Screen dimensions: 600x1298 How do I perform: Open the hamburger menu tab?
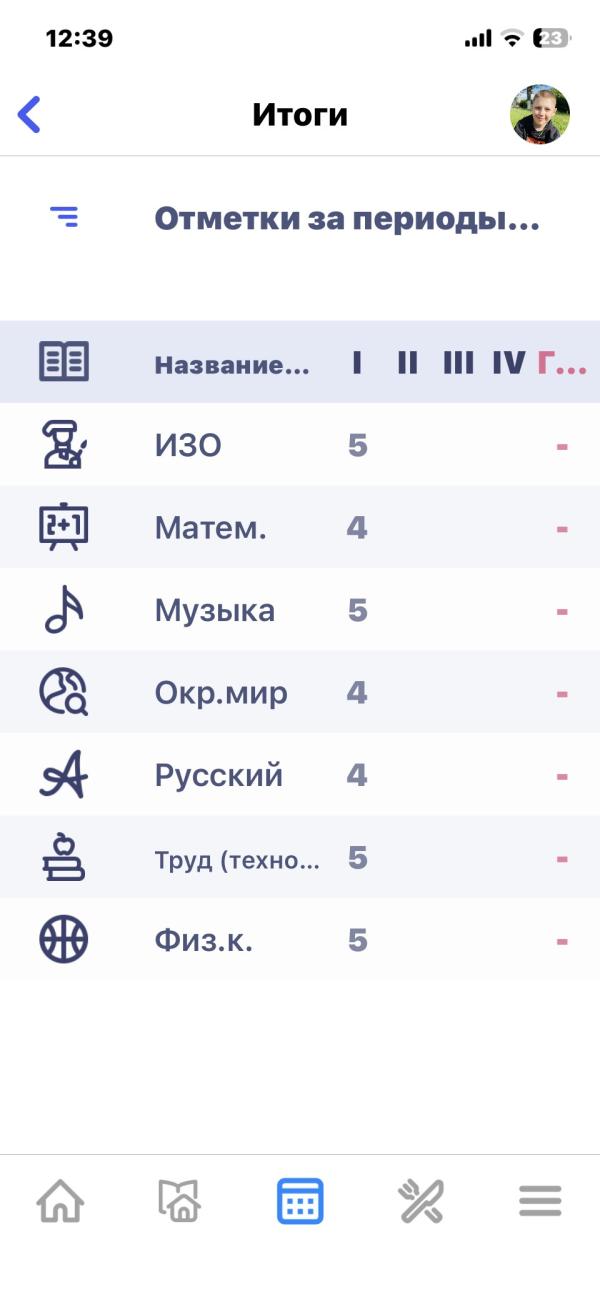tap(540, 1200)
